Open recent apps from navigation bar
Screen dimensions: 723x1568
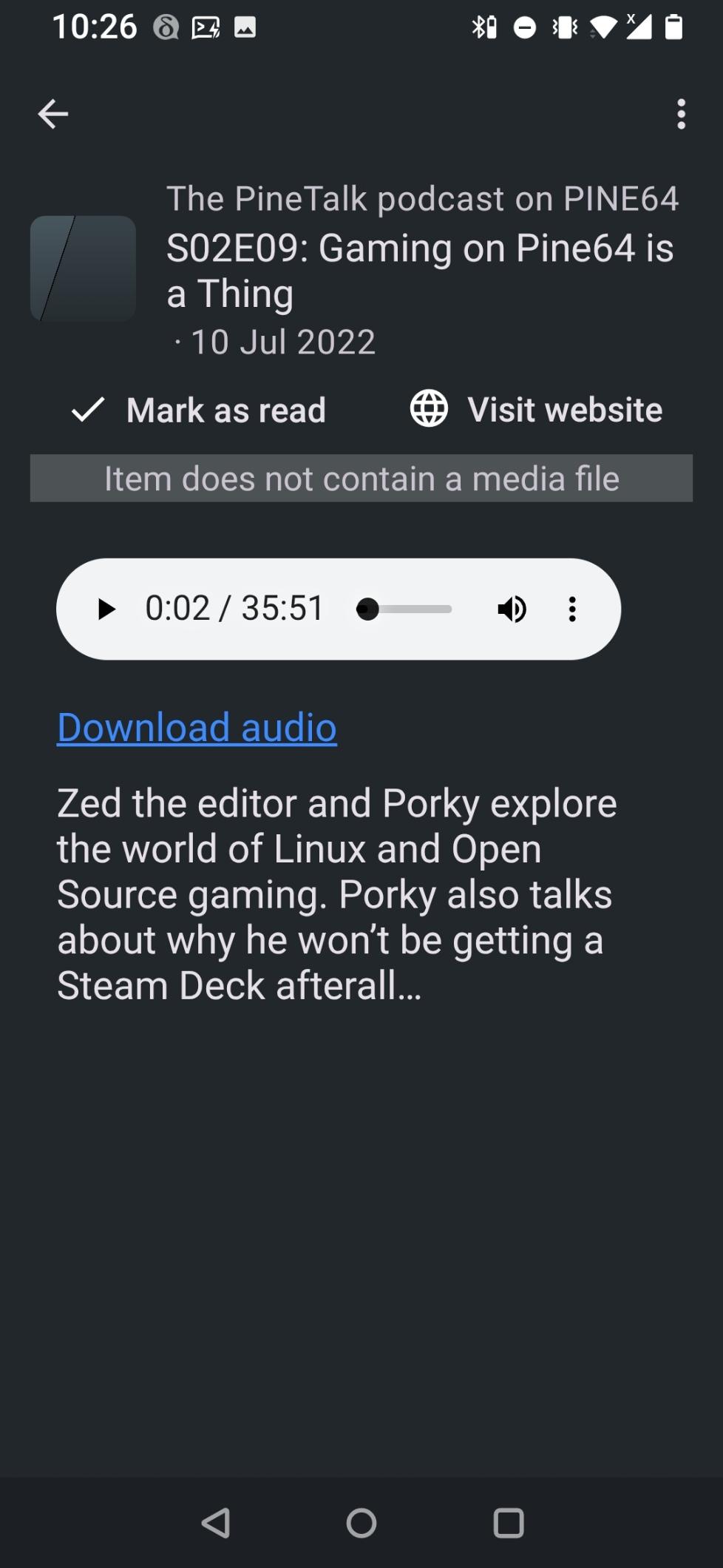pos(509,1523)
